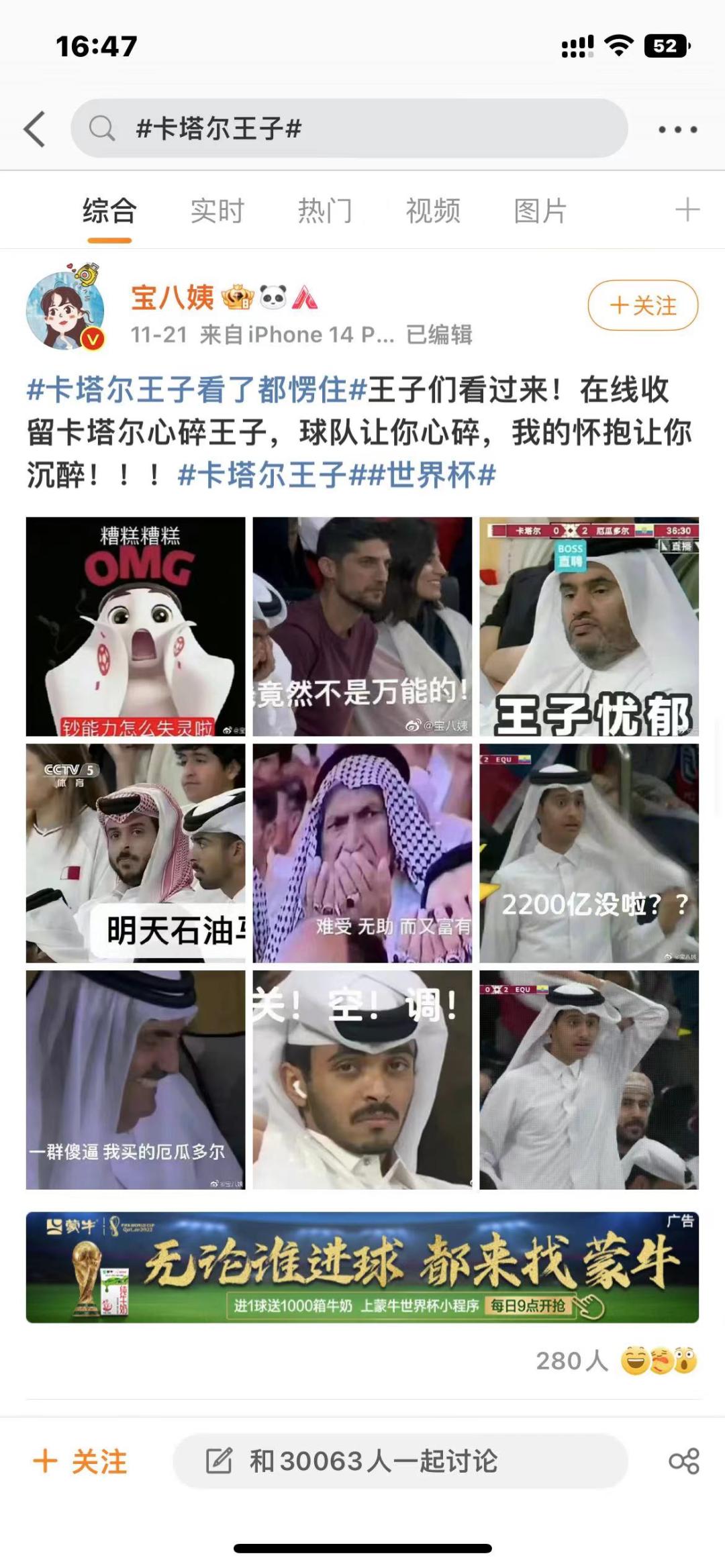Switch to the 热门 tab
Image resolution: width=725 pixels, height=1568 pixels.
pyautogui.click(x=325, y=211)
